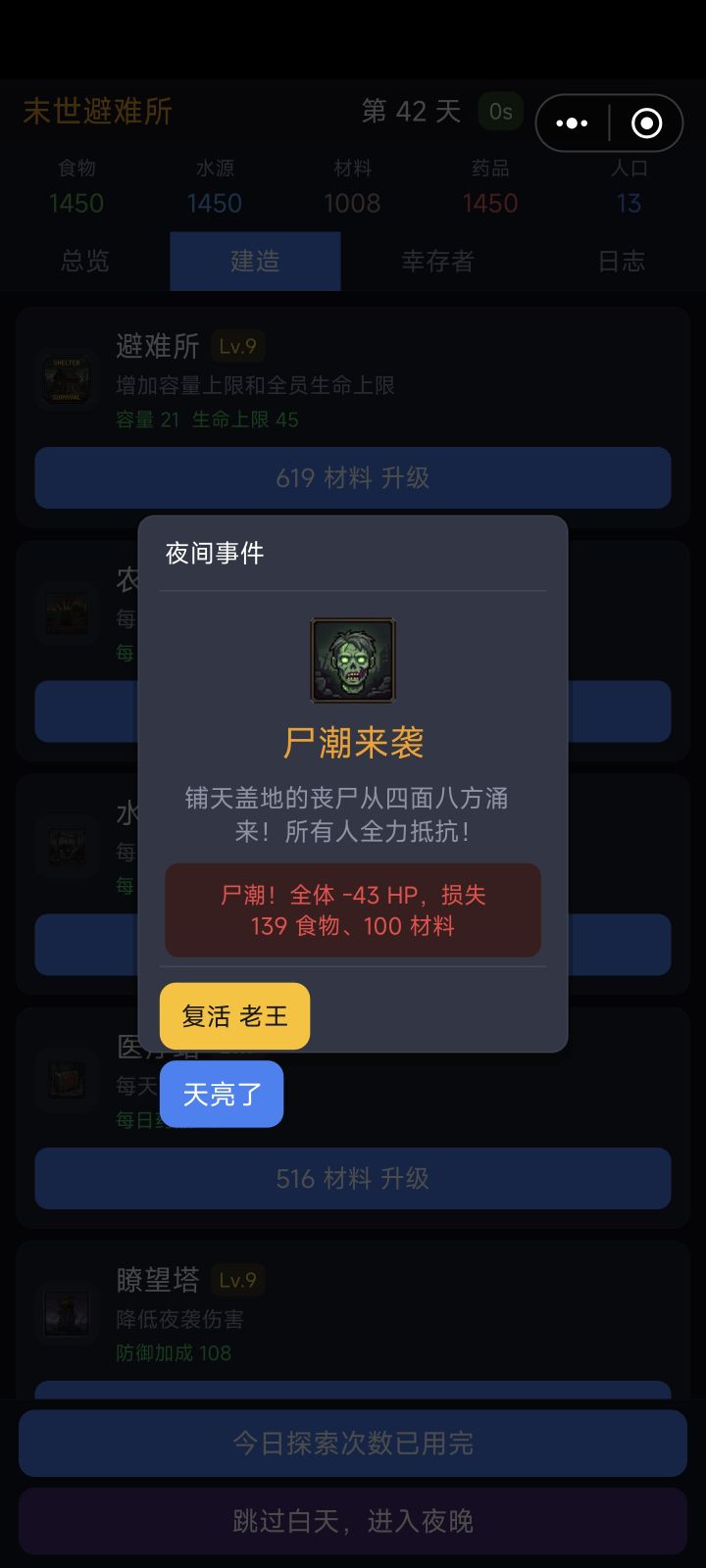Image resolution: width=706 pixels, height=1568 pixels.
Task: Click the 0s timer badge next to day counter
Action: [499, 112]
